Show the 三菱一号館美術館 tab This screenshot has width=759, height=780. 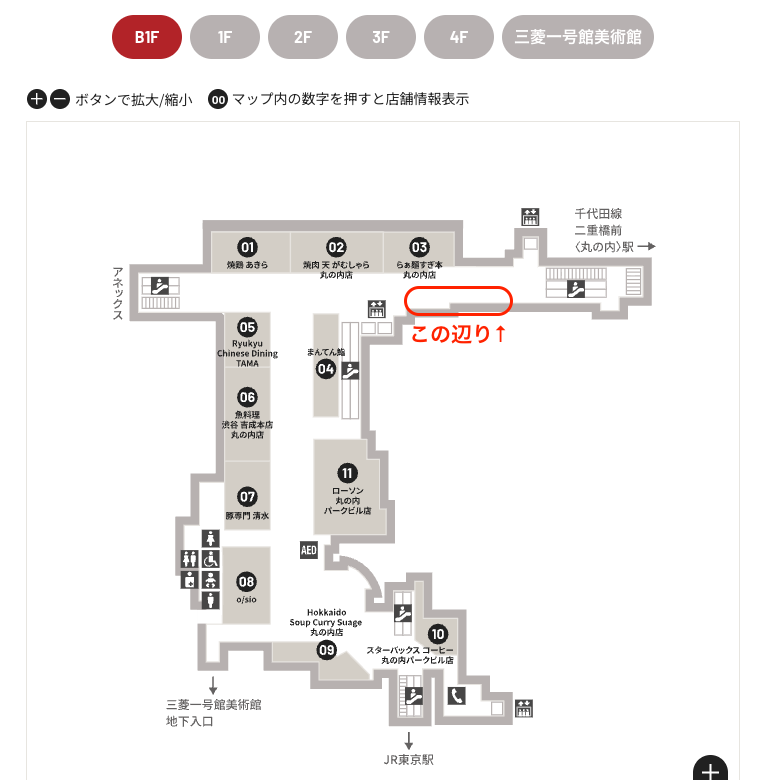[578, 38]
